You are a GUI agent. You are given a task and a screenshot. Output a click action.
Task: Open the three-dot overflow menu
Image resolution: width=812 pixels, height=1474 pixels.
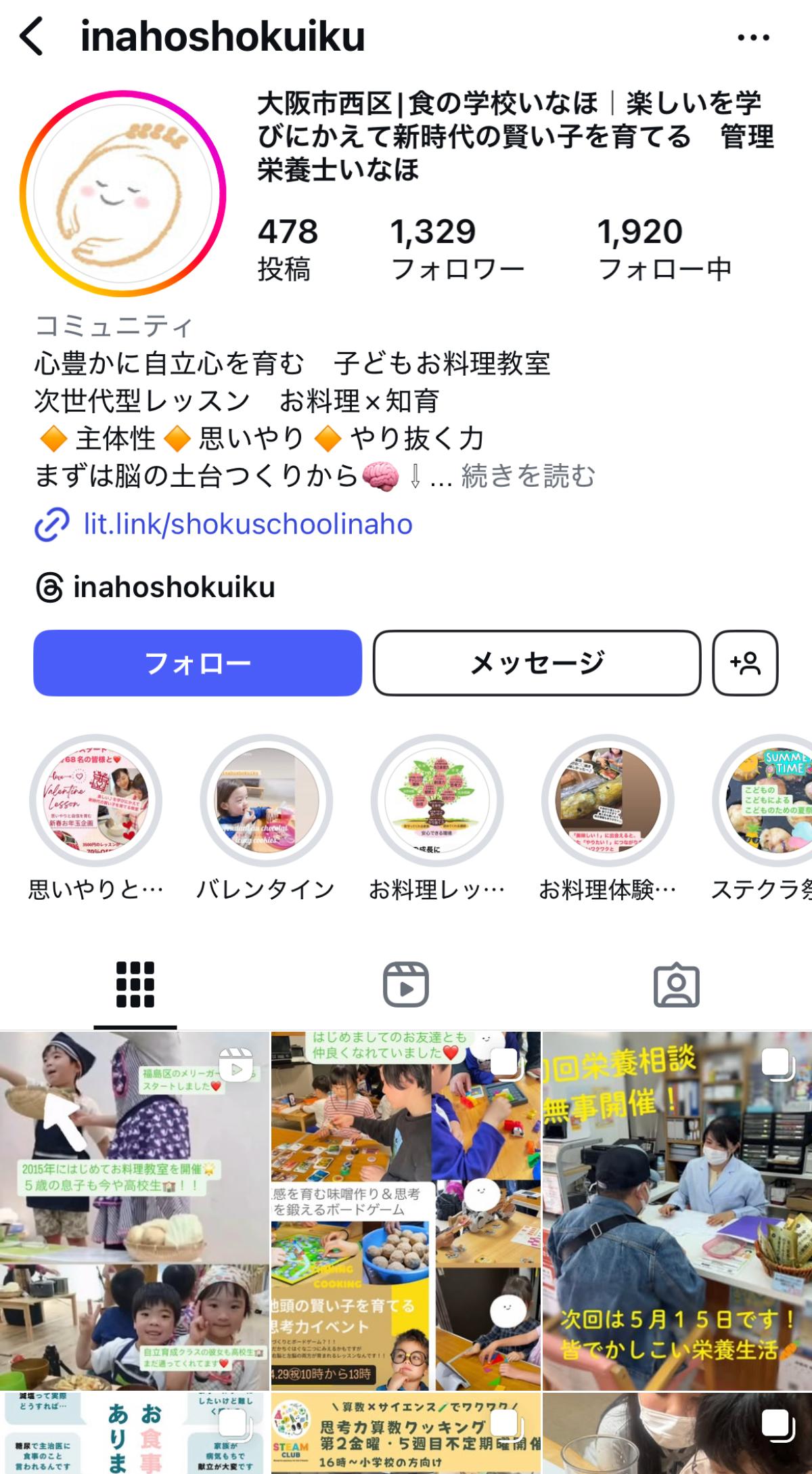754,38
